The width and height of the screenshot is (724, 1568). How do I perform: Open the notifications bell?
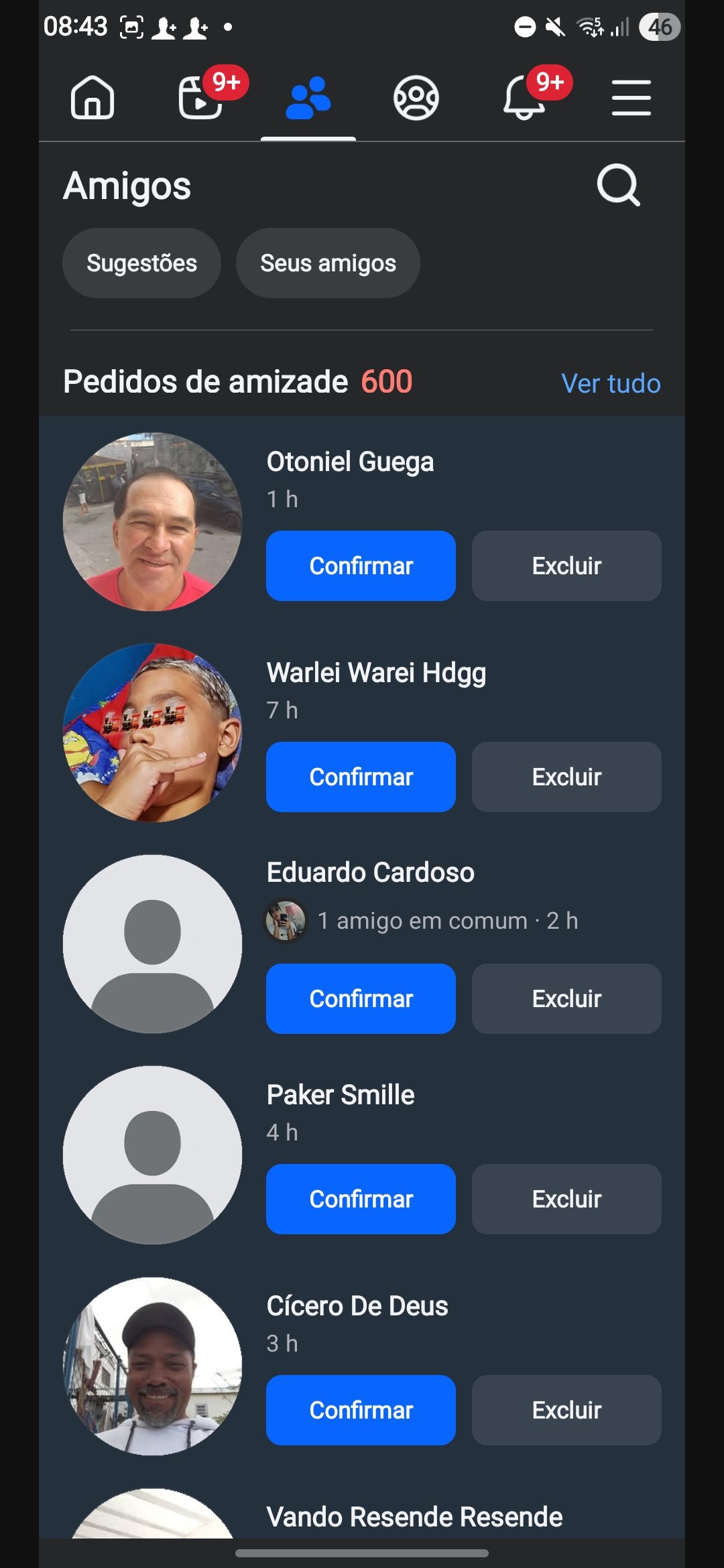pyautogui.click(x=524, y=98)
